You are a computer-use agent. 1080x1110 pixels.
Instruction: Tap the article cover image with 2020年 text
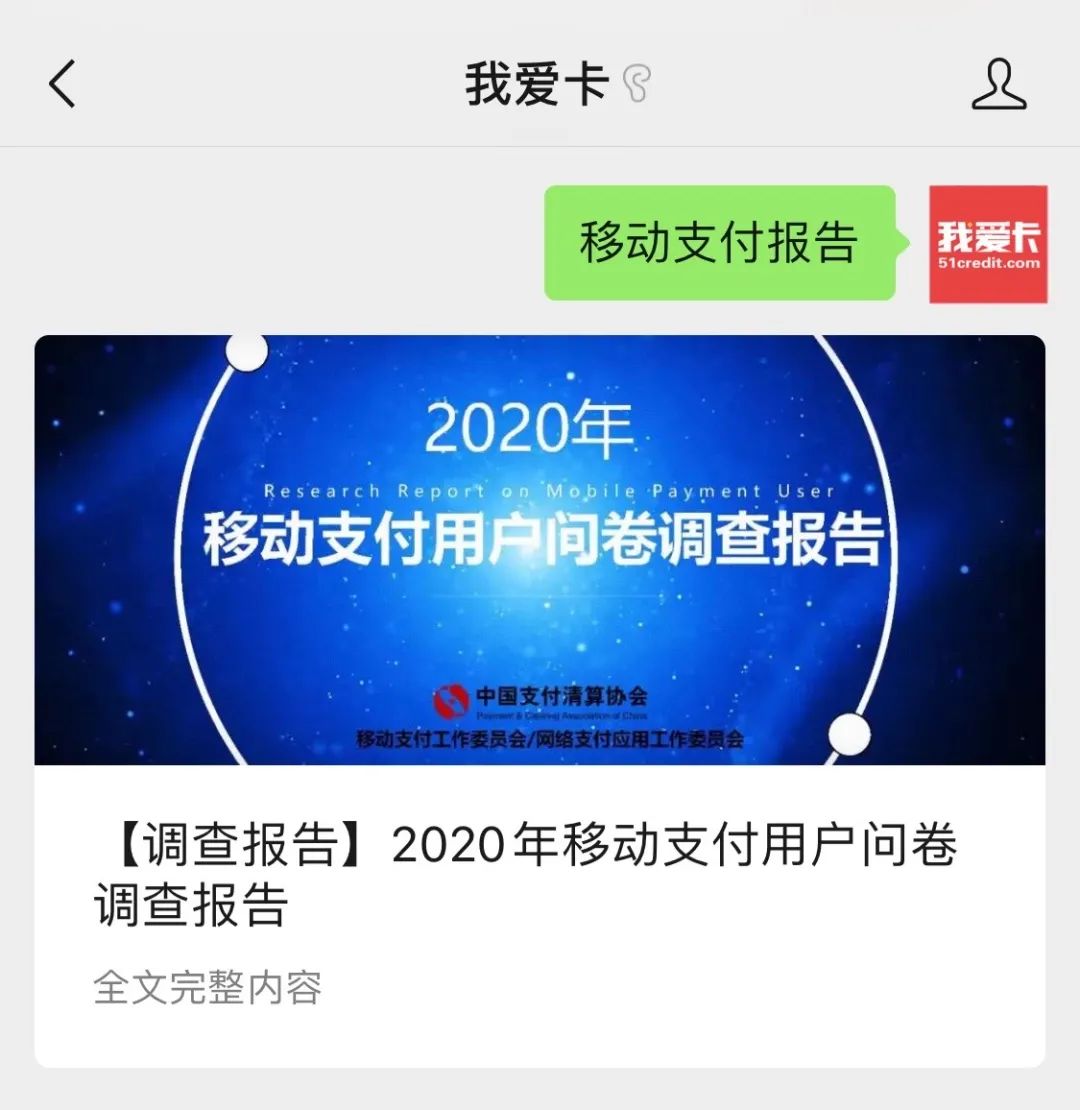point(540,550)
